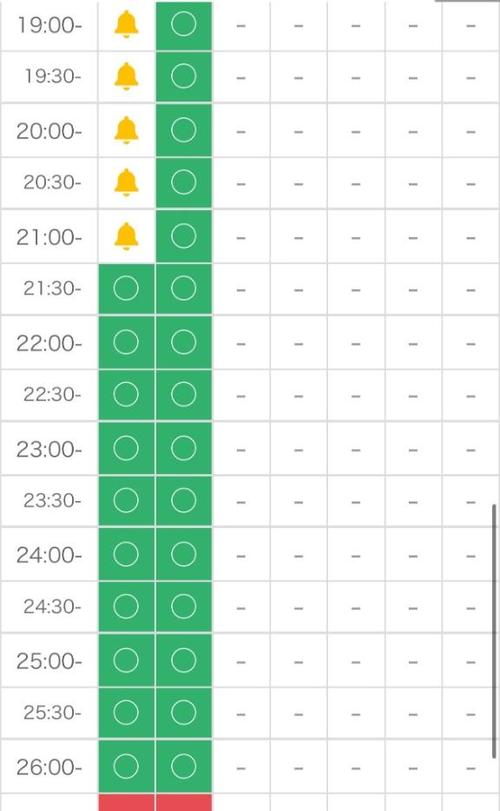Viewport: 500px width, 811px height.
Task: Choose the second-column slot at 22:00
Action: [184, 342]
